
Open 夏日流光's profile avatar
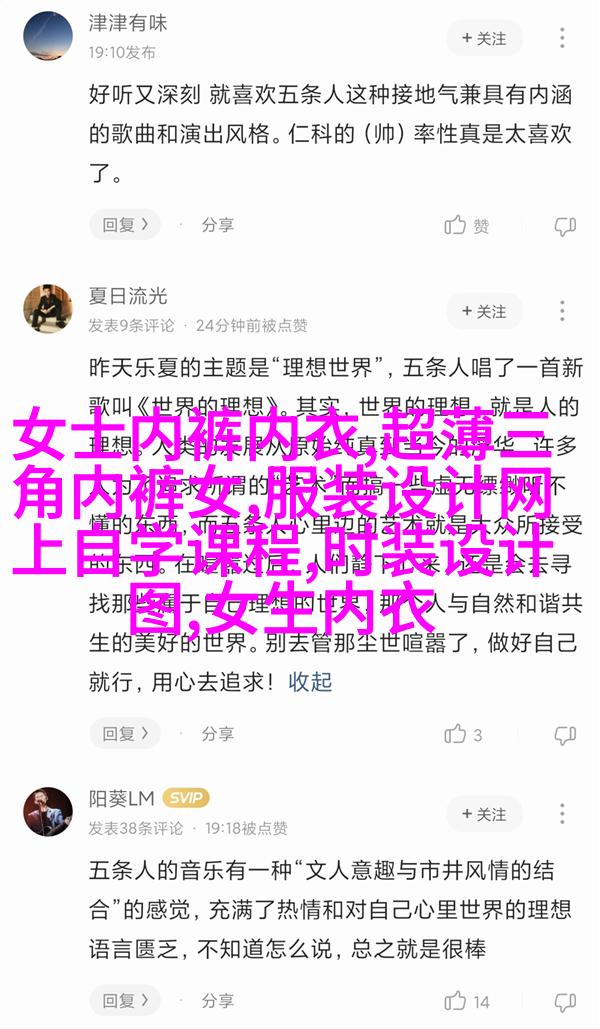pyautogui.click(x=47, y=308)
